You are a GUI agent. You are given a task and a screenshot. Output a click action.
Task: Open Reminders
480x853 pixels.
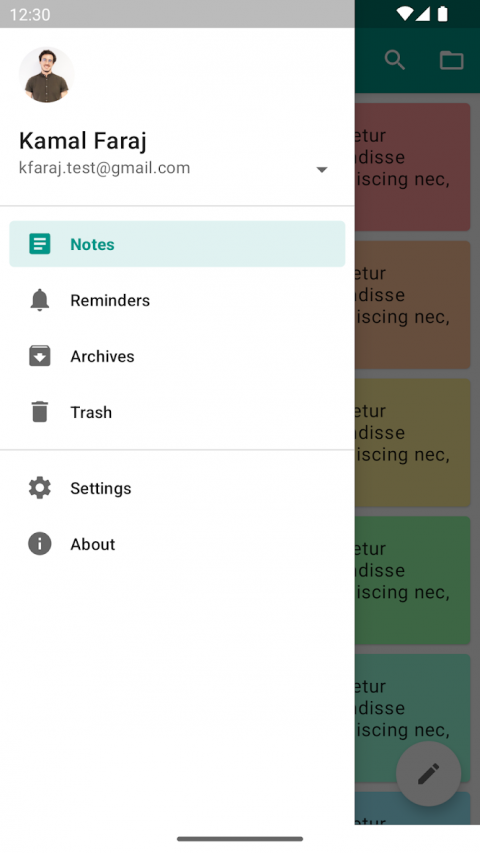177,300
